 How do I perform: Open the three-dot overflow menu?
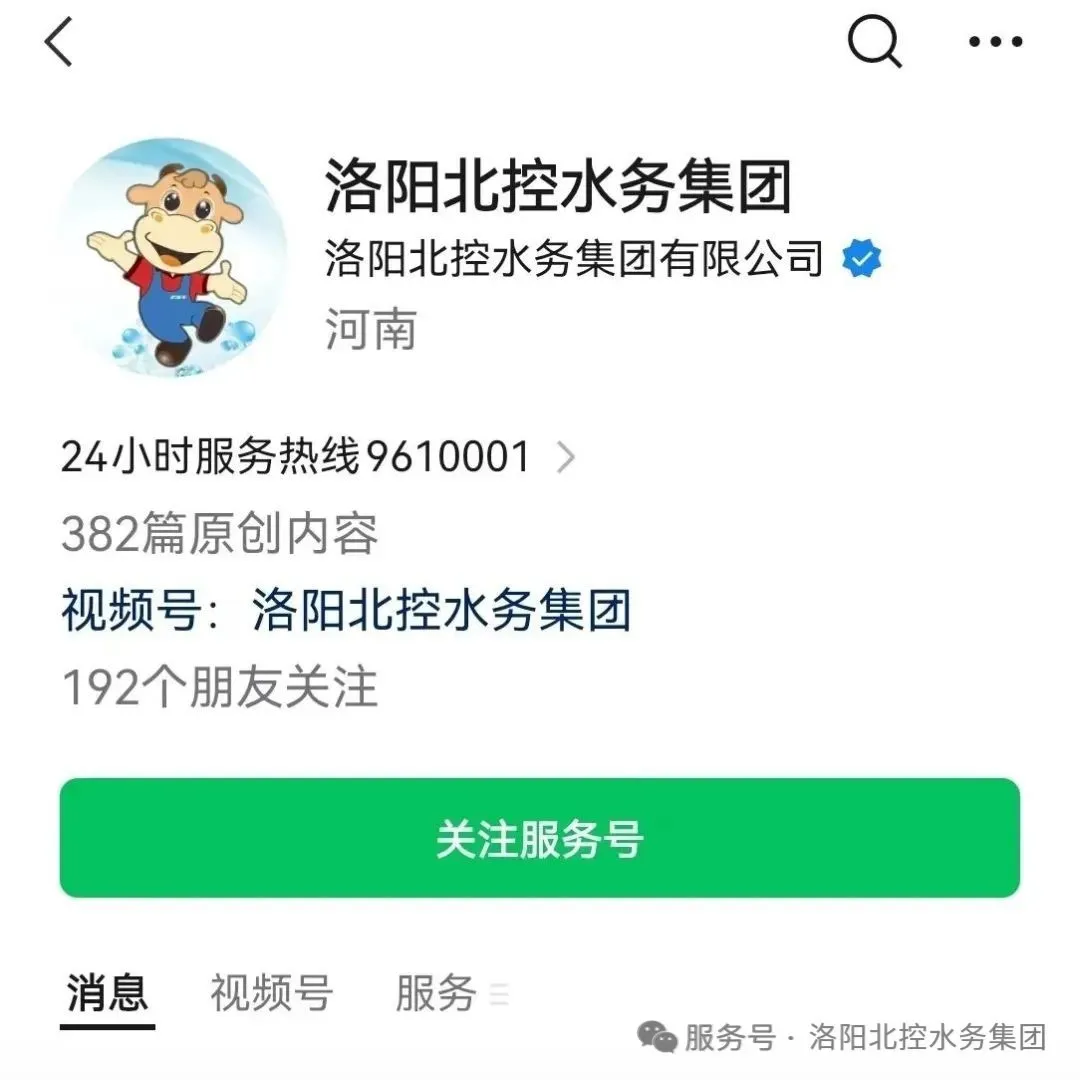point(996,43)
